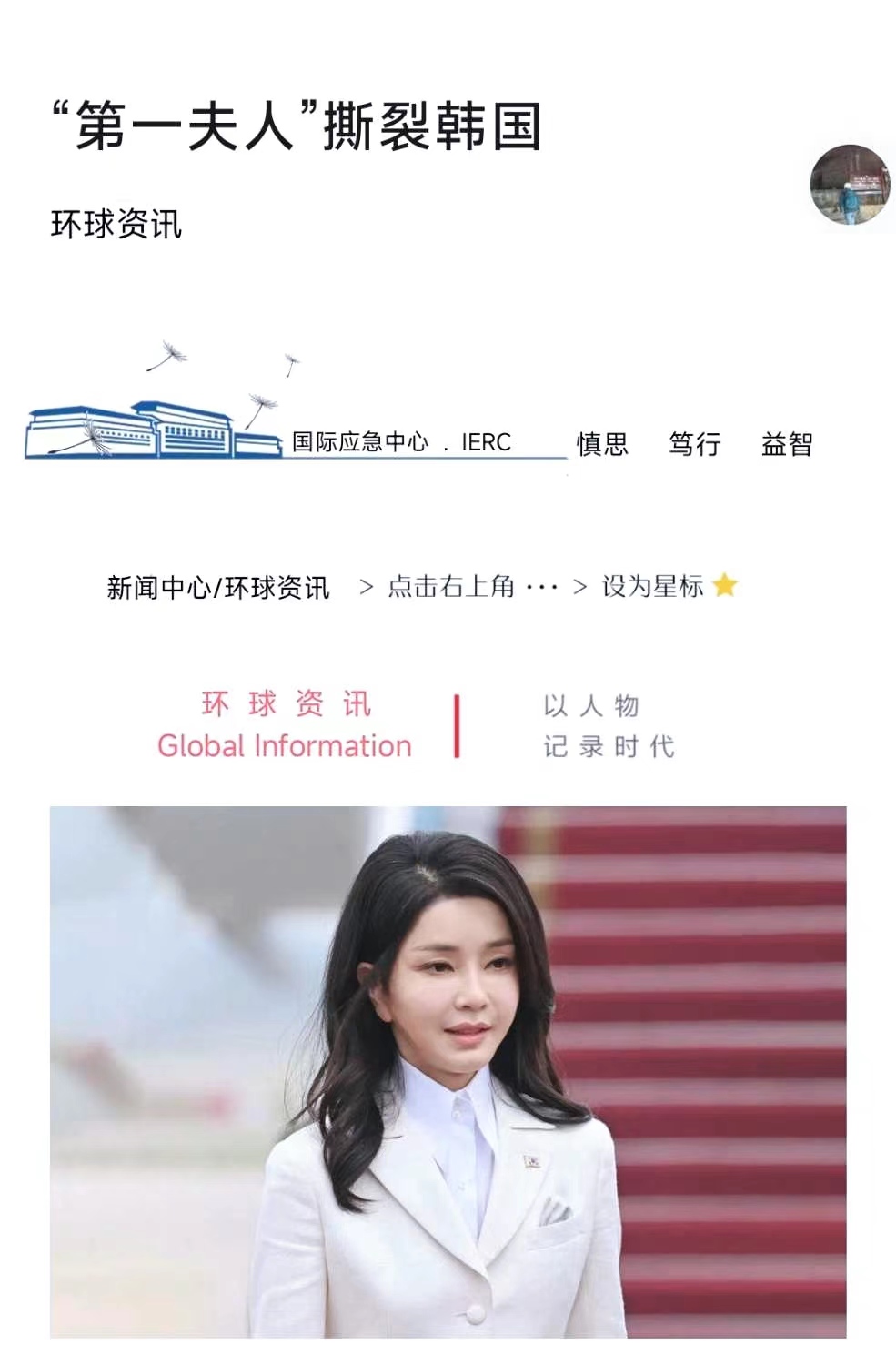Open the 环球资讯 account name link

[x=116, y=224]
